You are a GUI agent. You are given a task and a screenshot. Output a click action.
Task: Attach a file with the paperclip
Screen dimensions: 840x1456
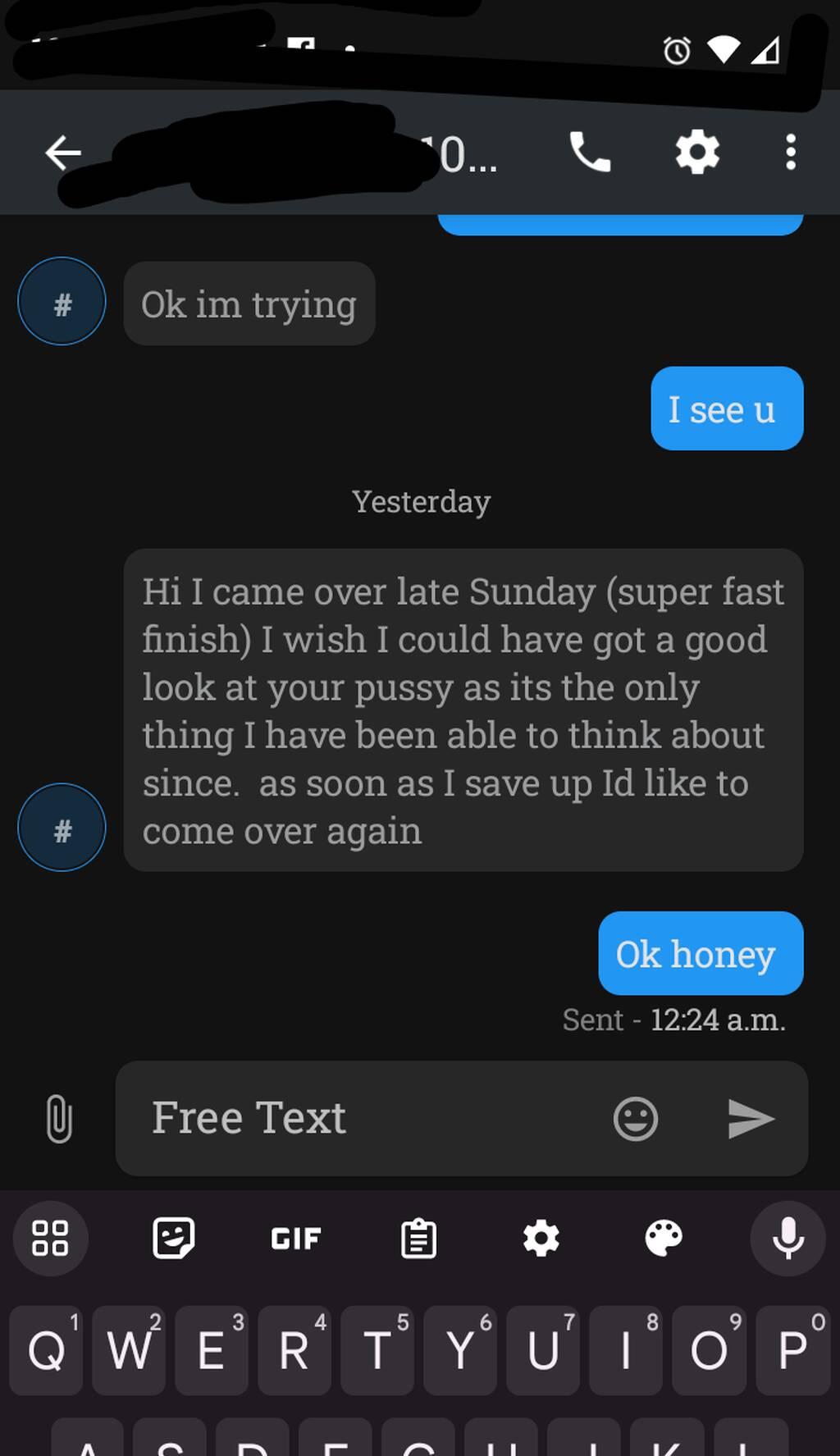pyautogui.click(x=58, y=1118)
